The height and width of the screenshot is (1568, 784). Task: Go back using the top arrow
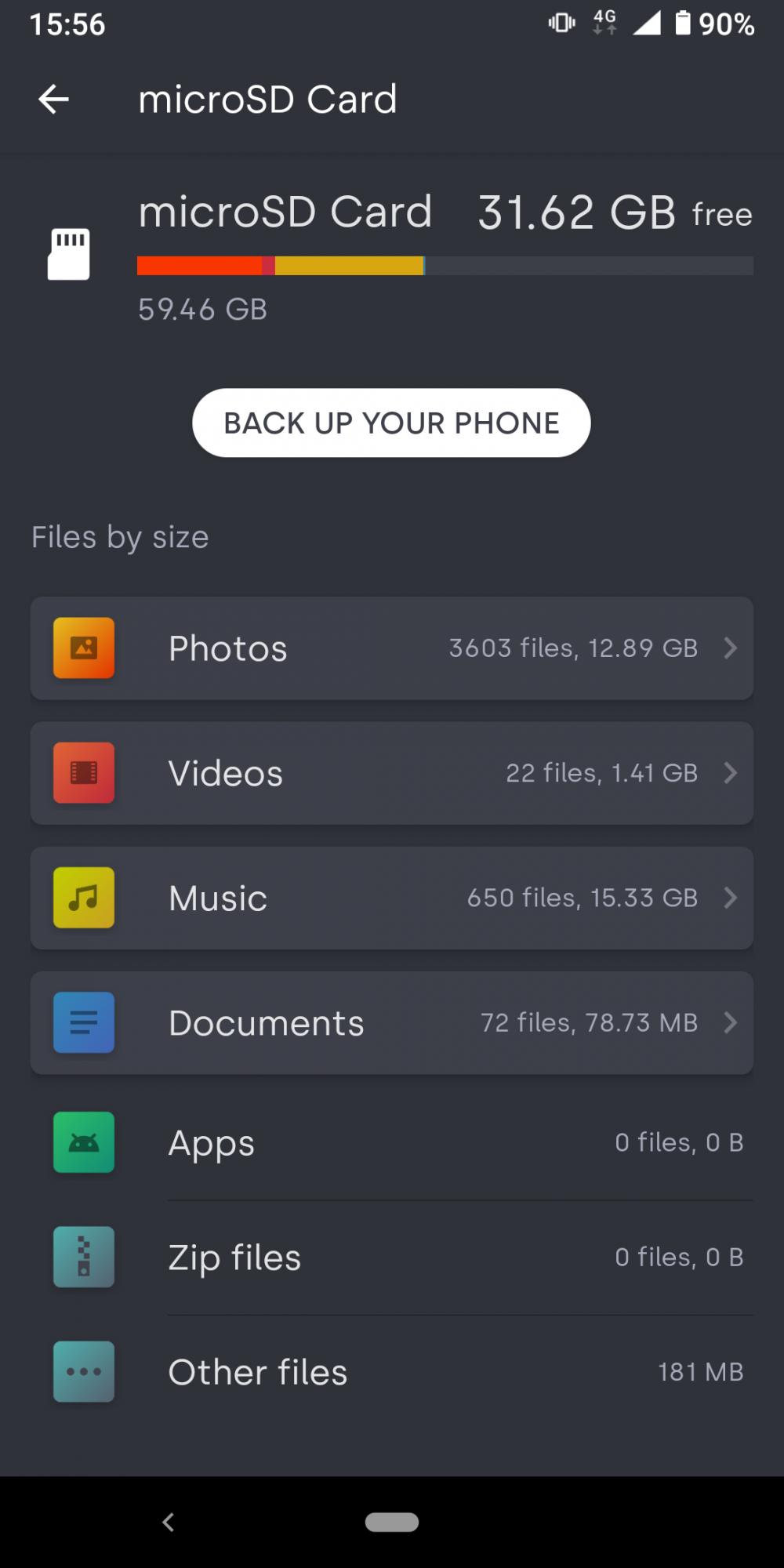[53, 100]
